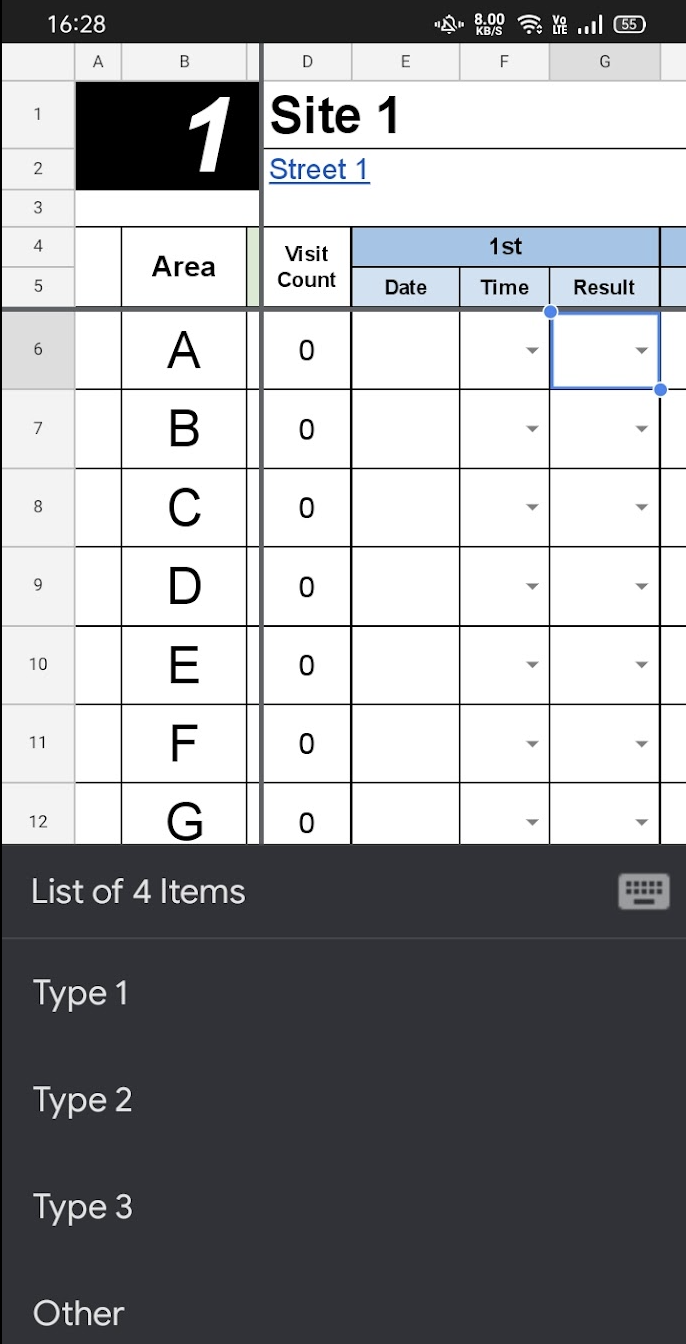Image resolution: width=686 pixels, height=1344 pixels.
Task: Switch to keyboard input
Action: point(643,891)
